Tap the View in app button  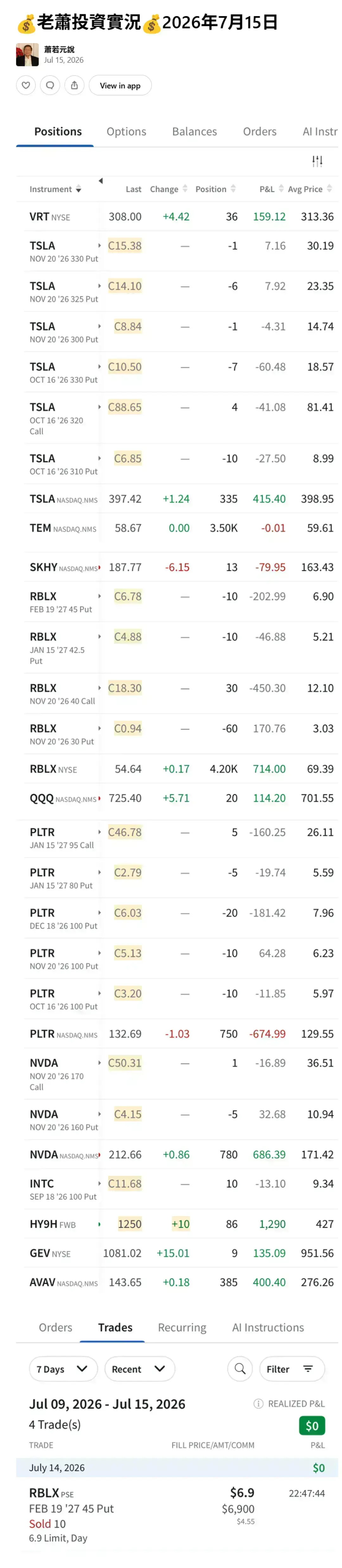coord(120,85)
